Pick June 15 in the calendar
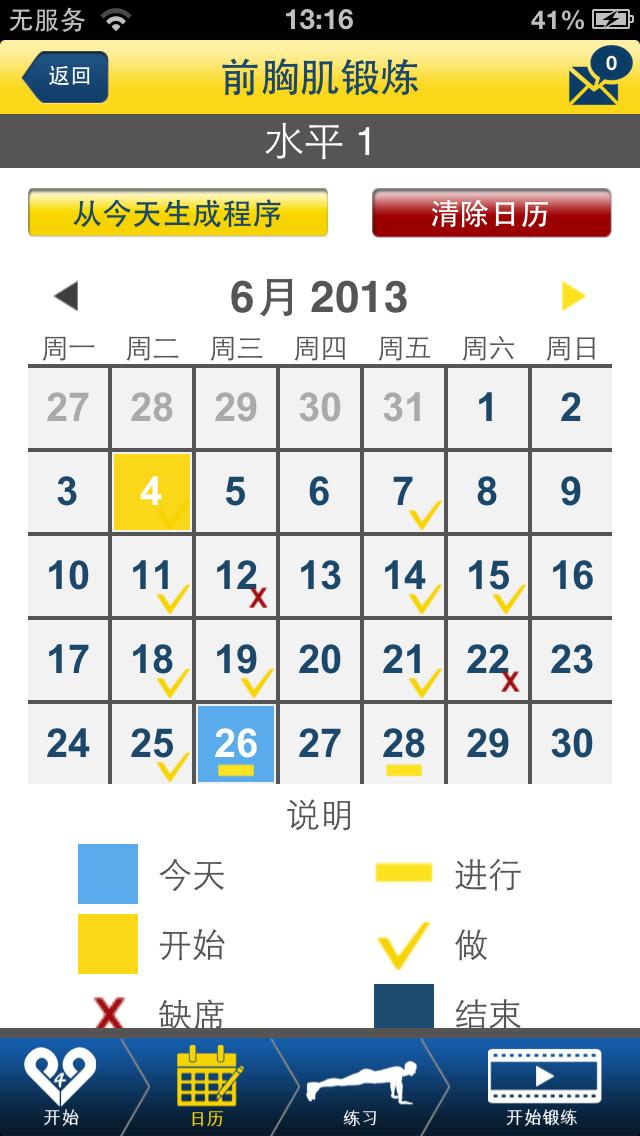 (488, 576)
